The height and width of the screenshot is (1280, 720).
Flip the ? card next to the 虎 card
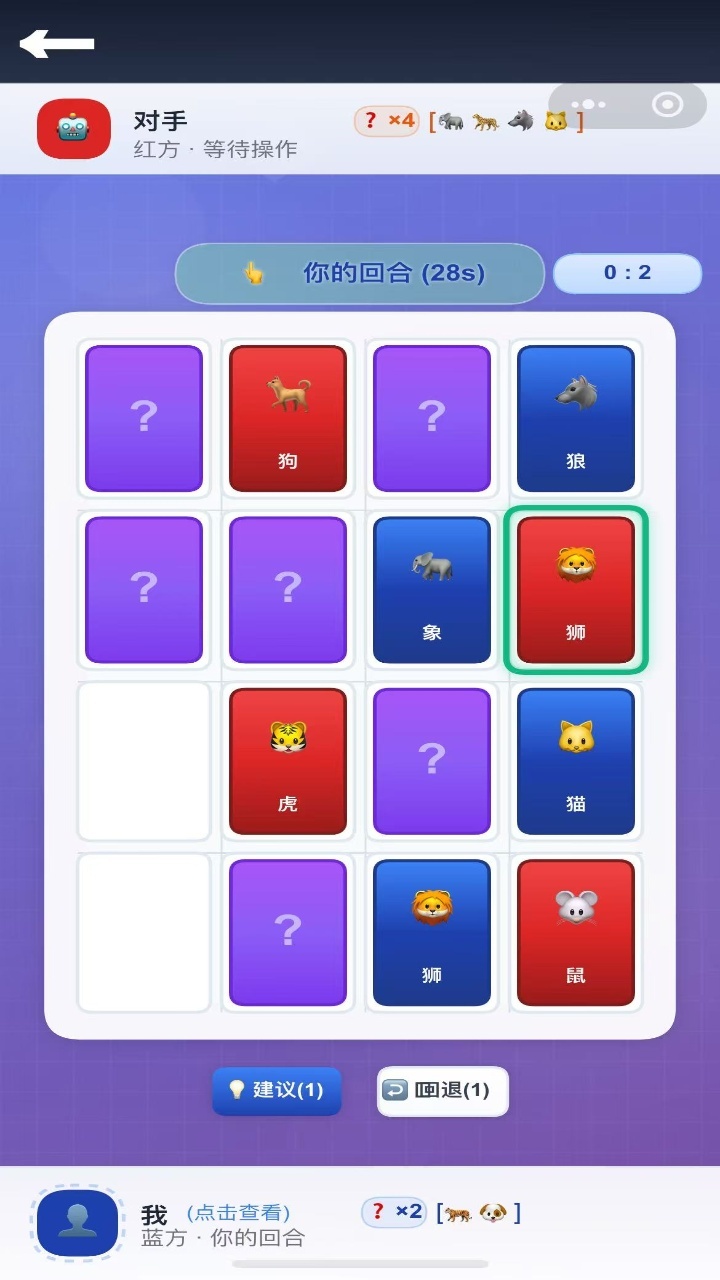pos(431,762)
